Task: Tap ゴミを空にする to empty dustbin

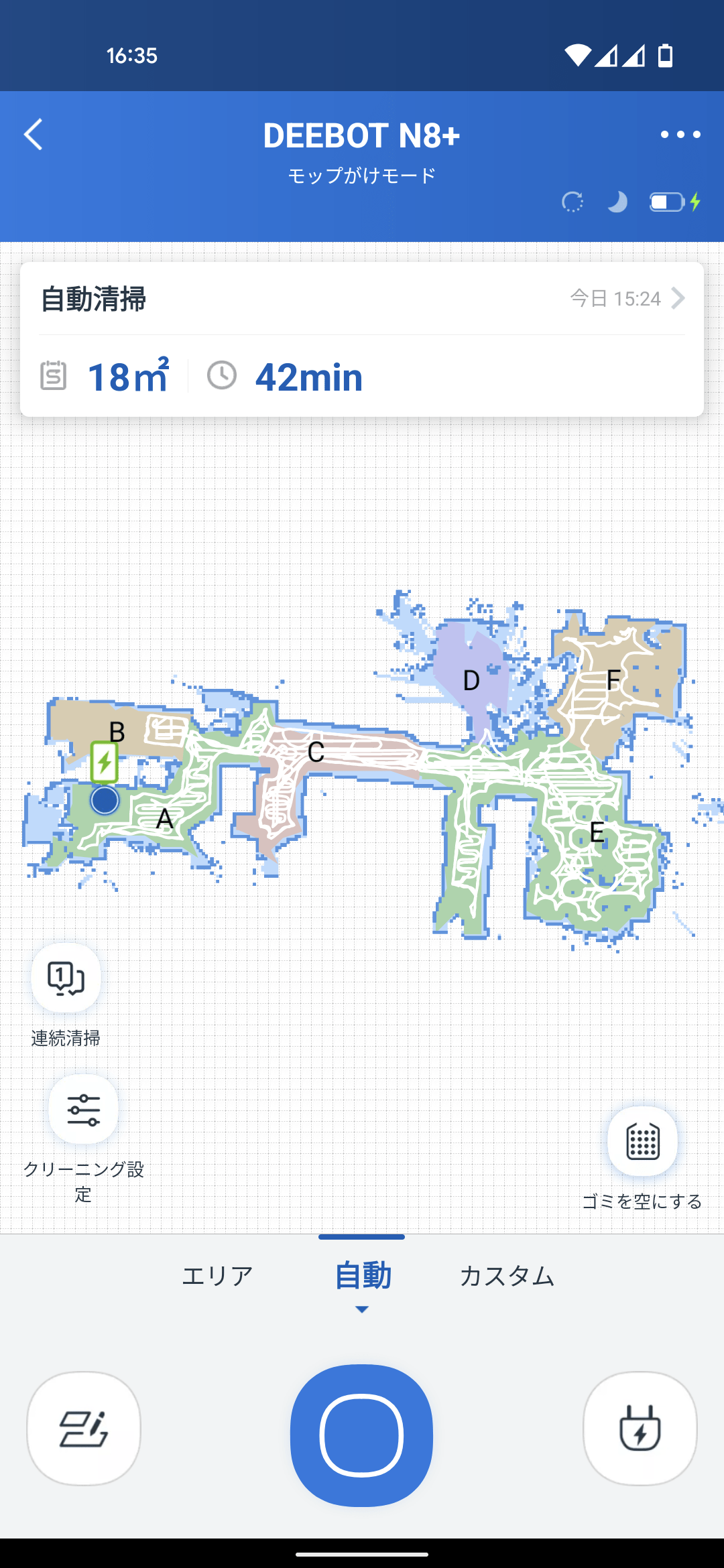Action: click(642, 1142)
